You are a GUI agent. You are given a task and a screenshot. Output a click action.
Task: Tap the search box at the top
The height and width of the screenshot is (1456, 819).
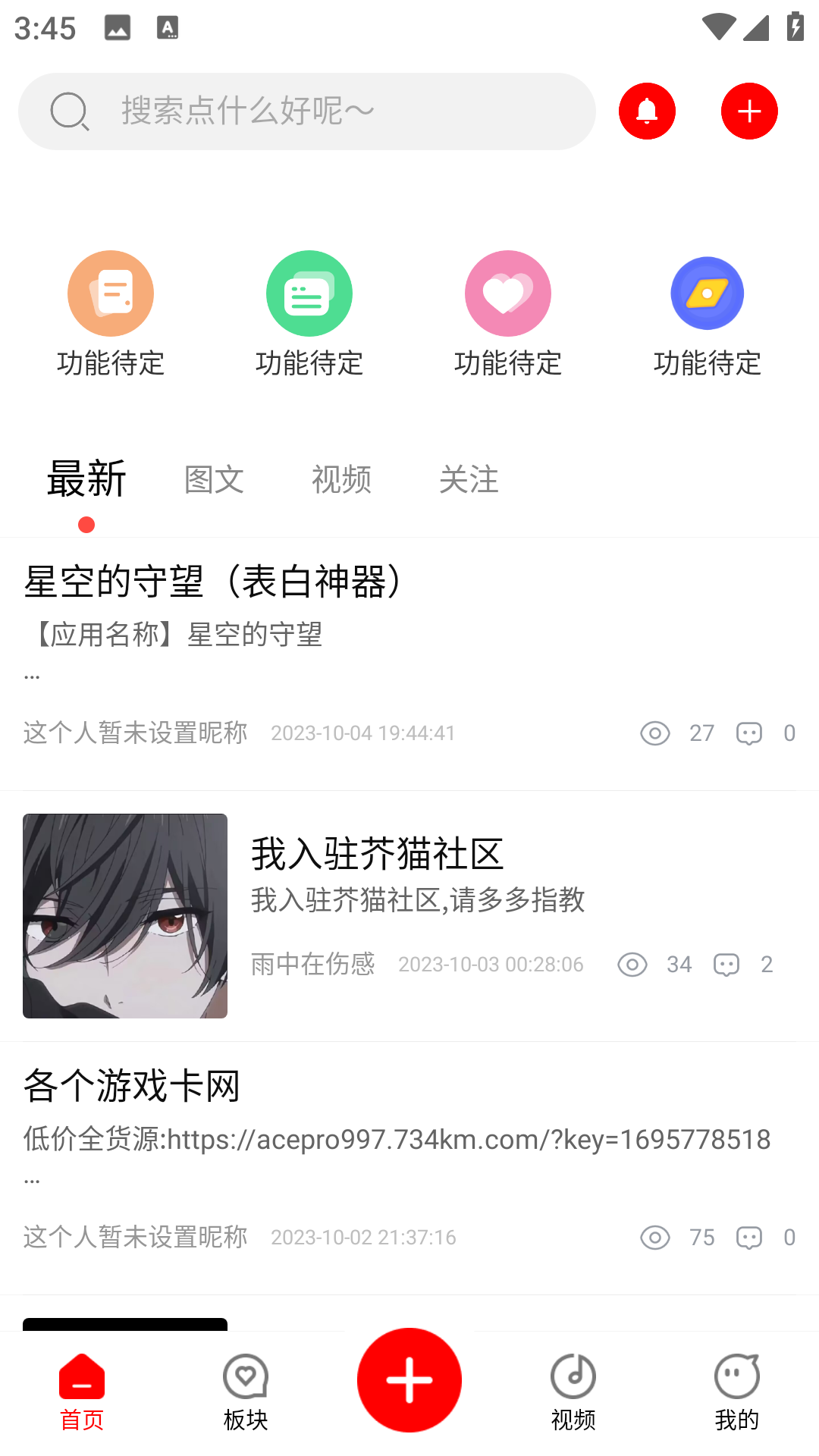306,111
